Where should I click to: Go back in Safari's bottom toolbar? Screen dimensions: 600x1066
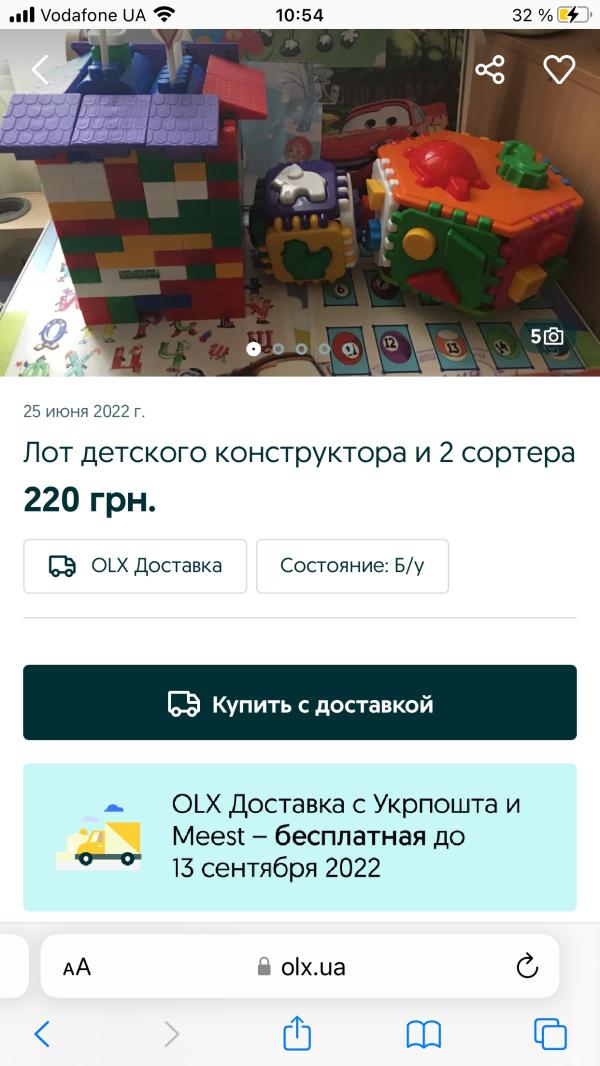[x=41, y=1034]
